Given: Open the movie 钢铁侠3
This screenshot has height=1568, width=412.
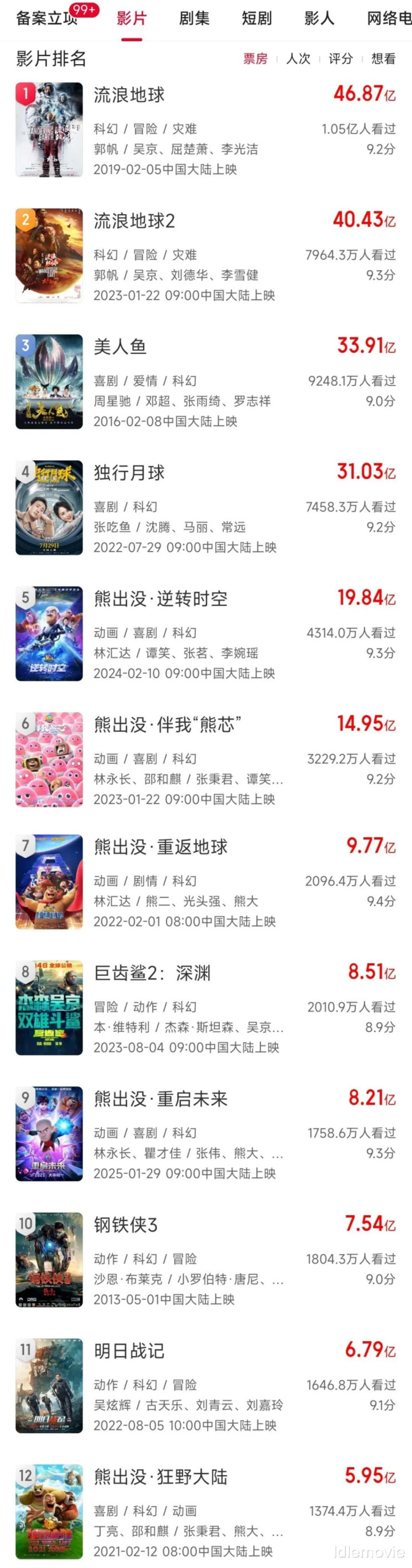Looking at the screenshot, I should tap(125, 1226).
